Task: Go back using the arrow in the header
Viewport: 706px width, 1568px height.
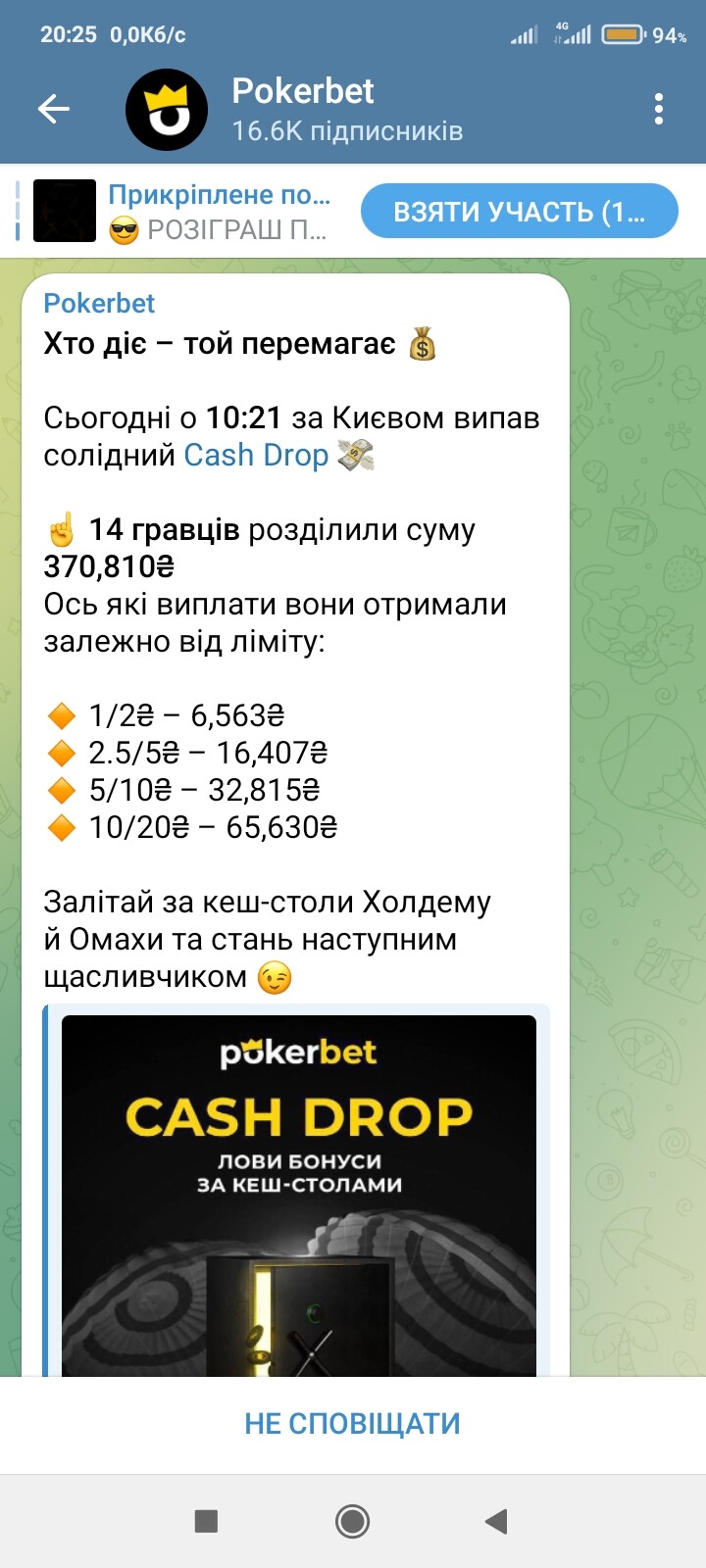Action: tap(54, 109)
